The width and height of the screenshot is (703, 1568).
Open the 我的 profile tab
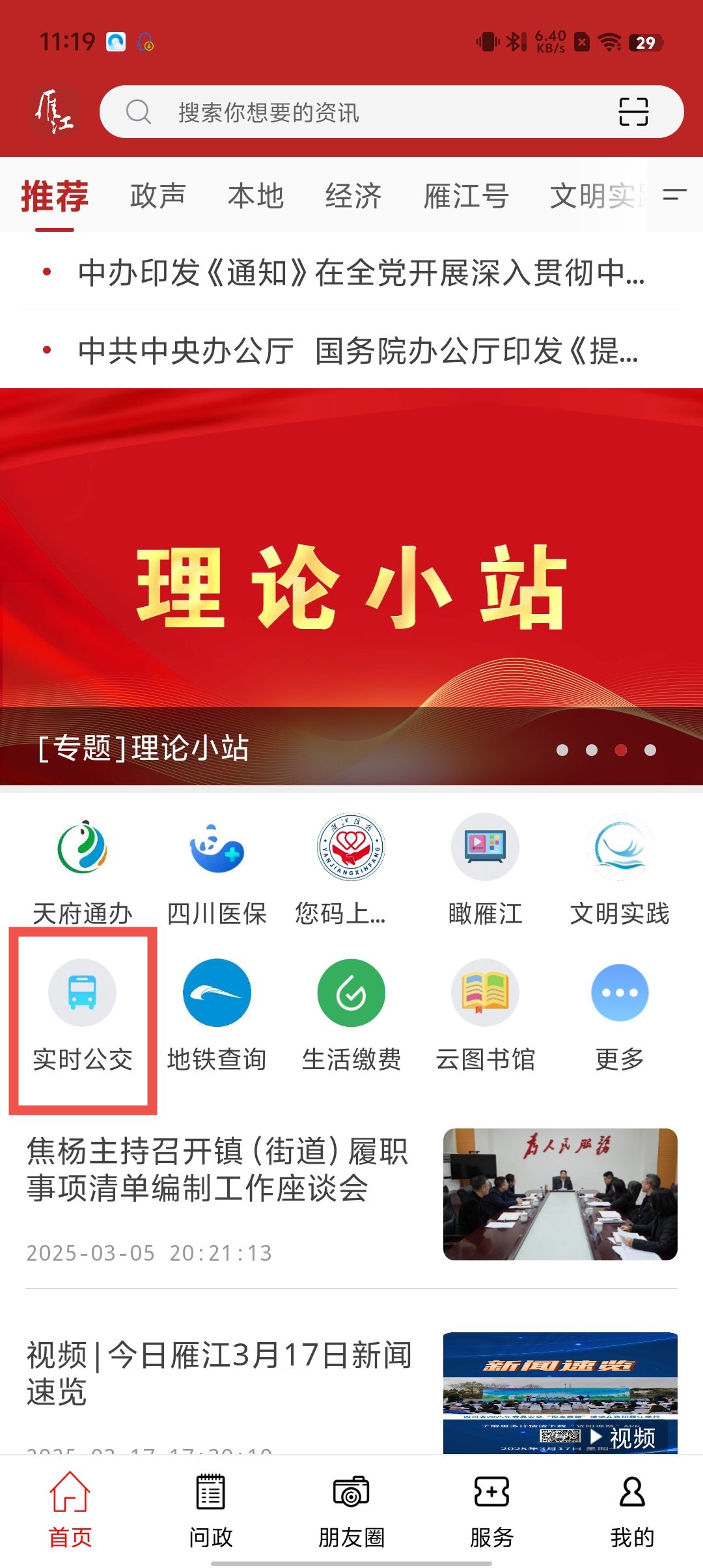click(x=631, y=1508)
